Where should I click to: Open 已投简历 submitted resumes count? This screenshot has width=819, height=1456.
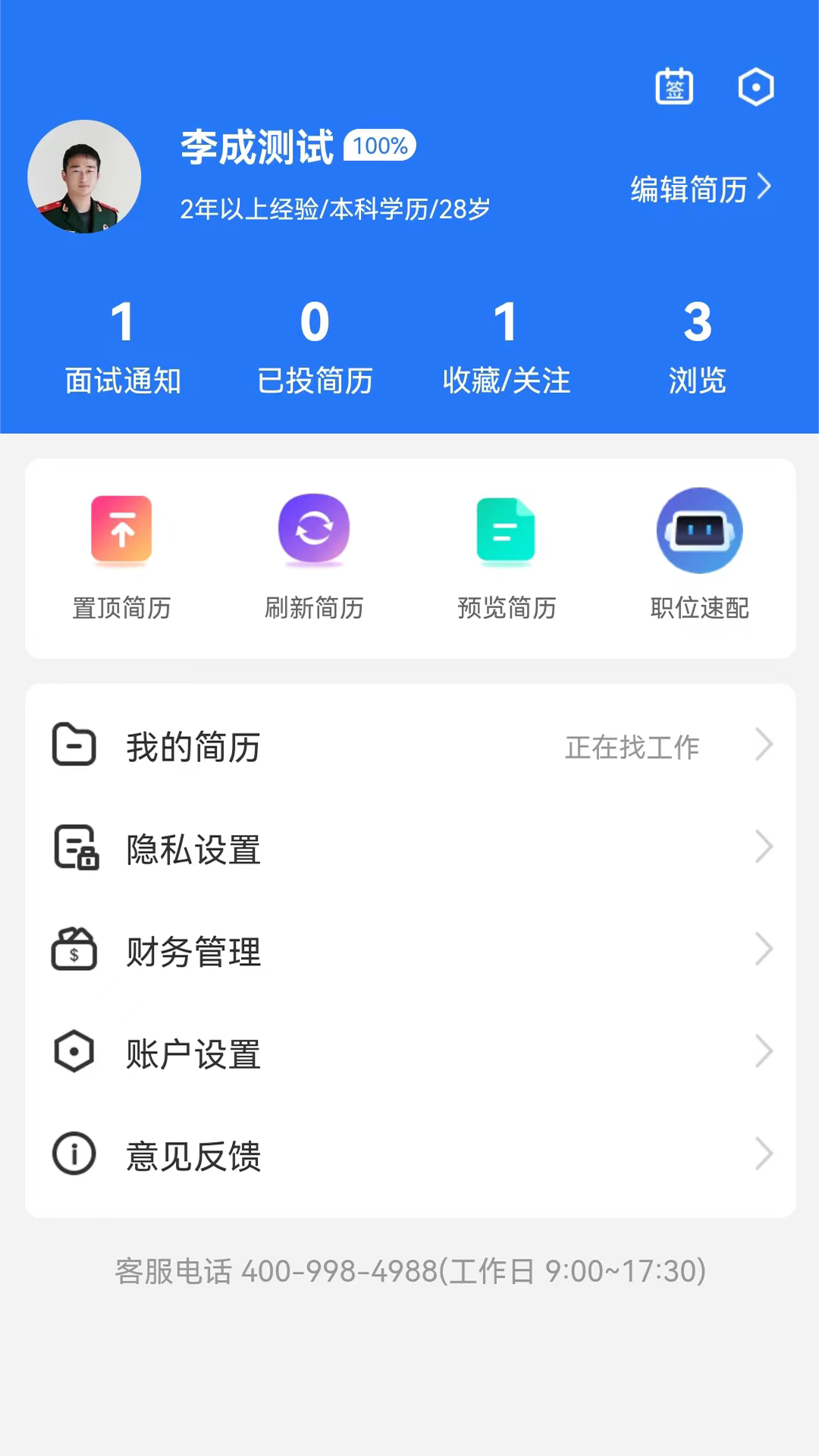pyautogui.click(x=315, y=347)
